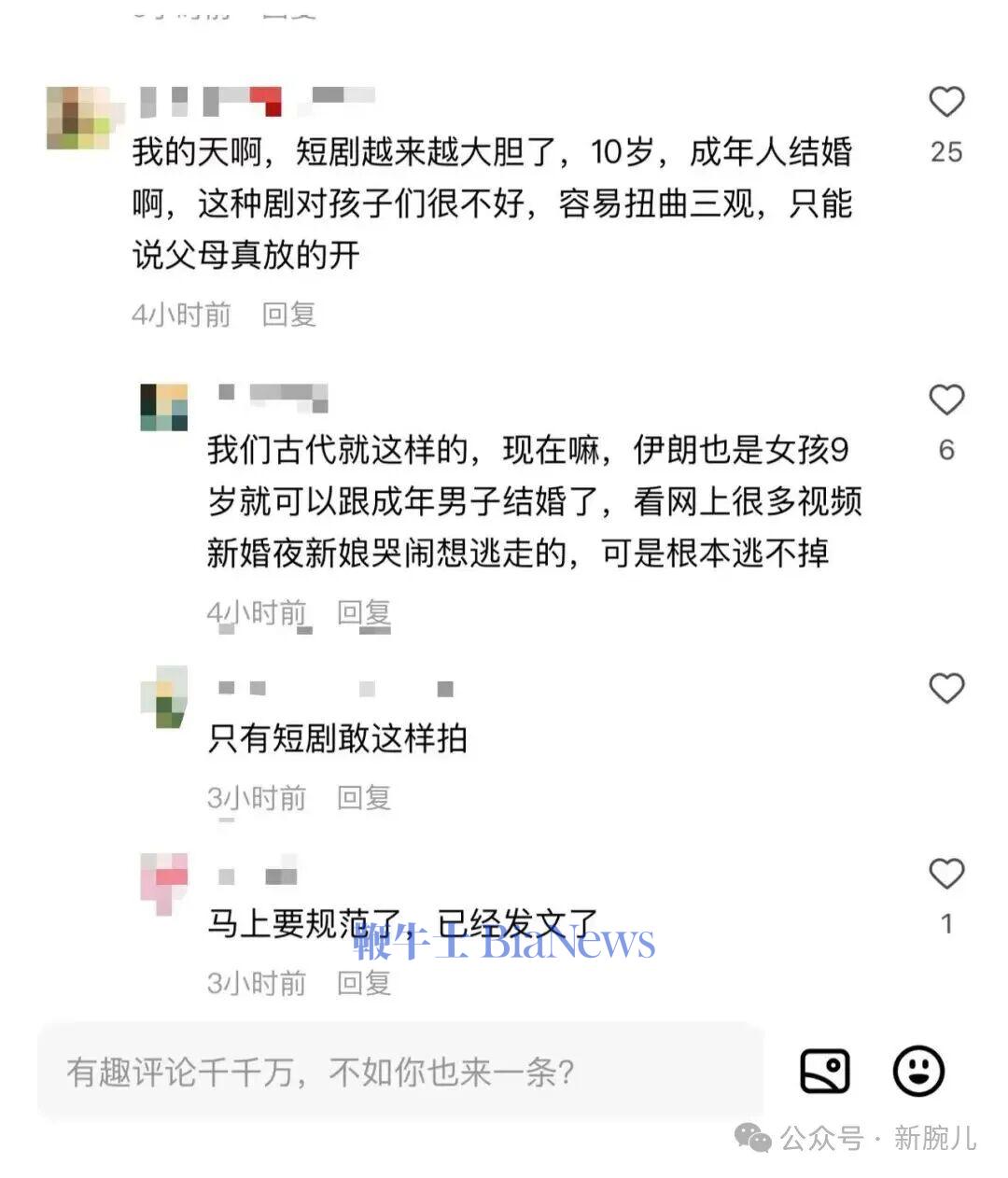Attach a picture to your comment
The width and height of the screenshot is (1008, 1178).
click(825, 1071)
